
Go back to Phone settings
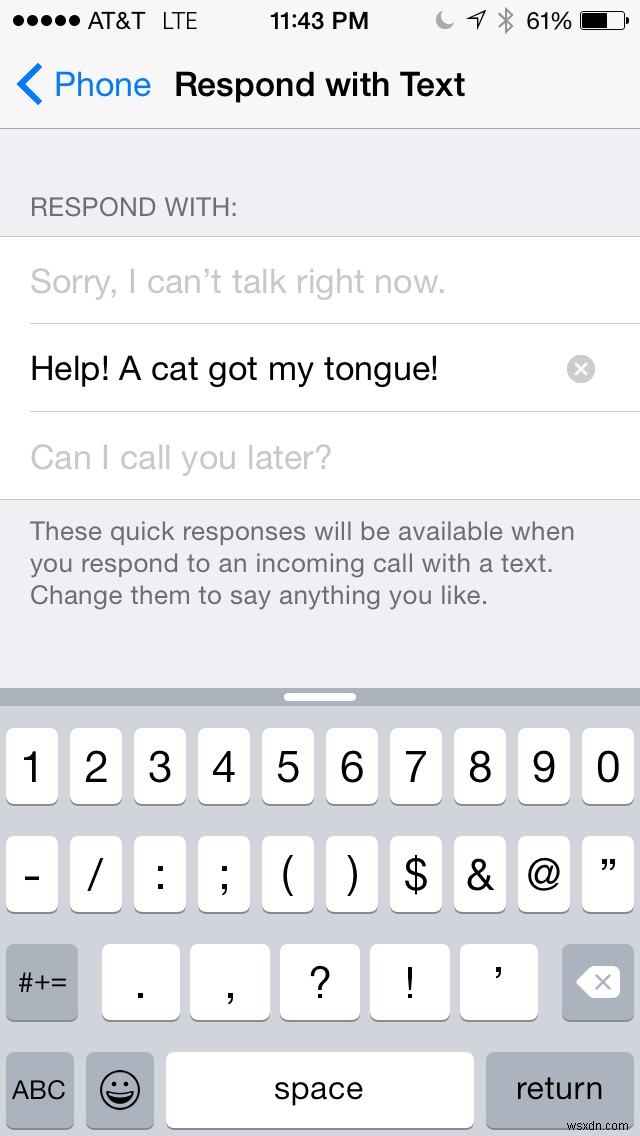coord(84,85)
